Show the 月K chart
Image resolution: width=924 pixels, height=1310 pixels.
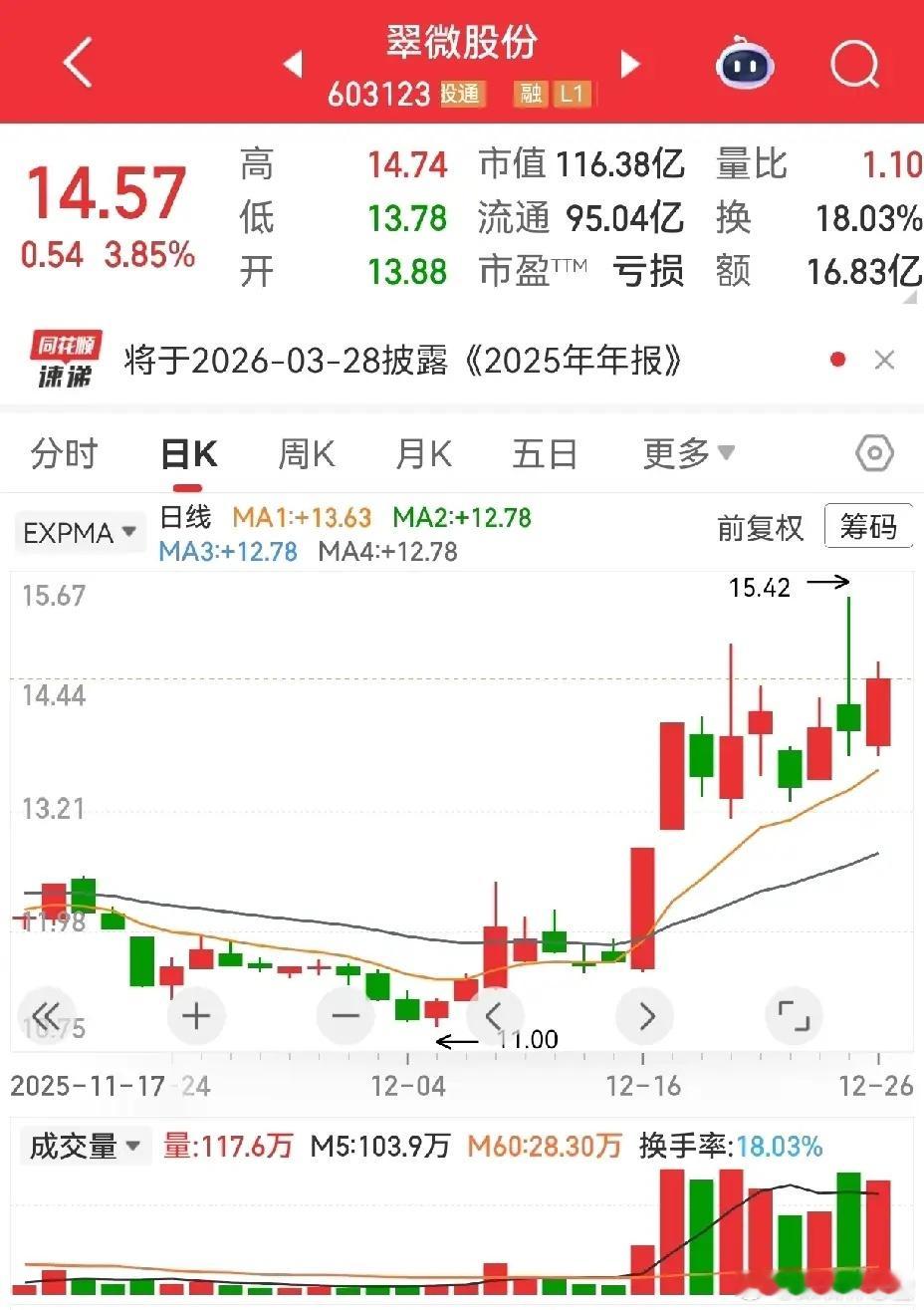(423, 454)
